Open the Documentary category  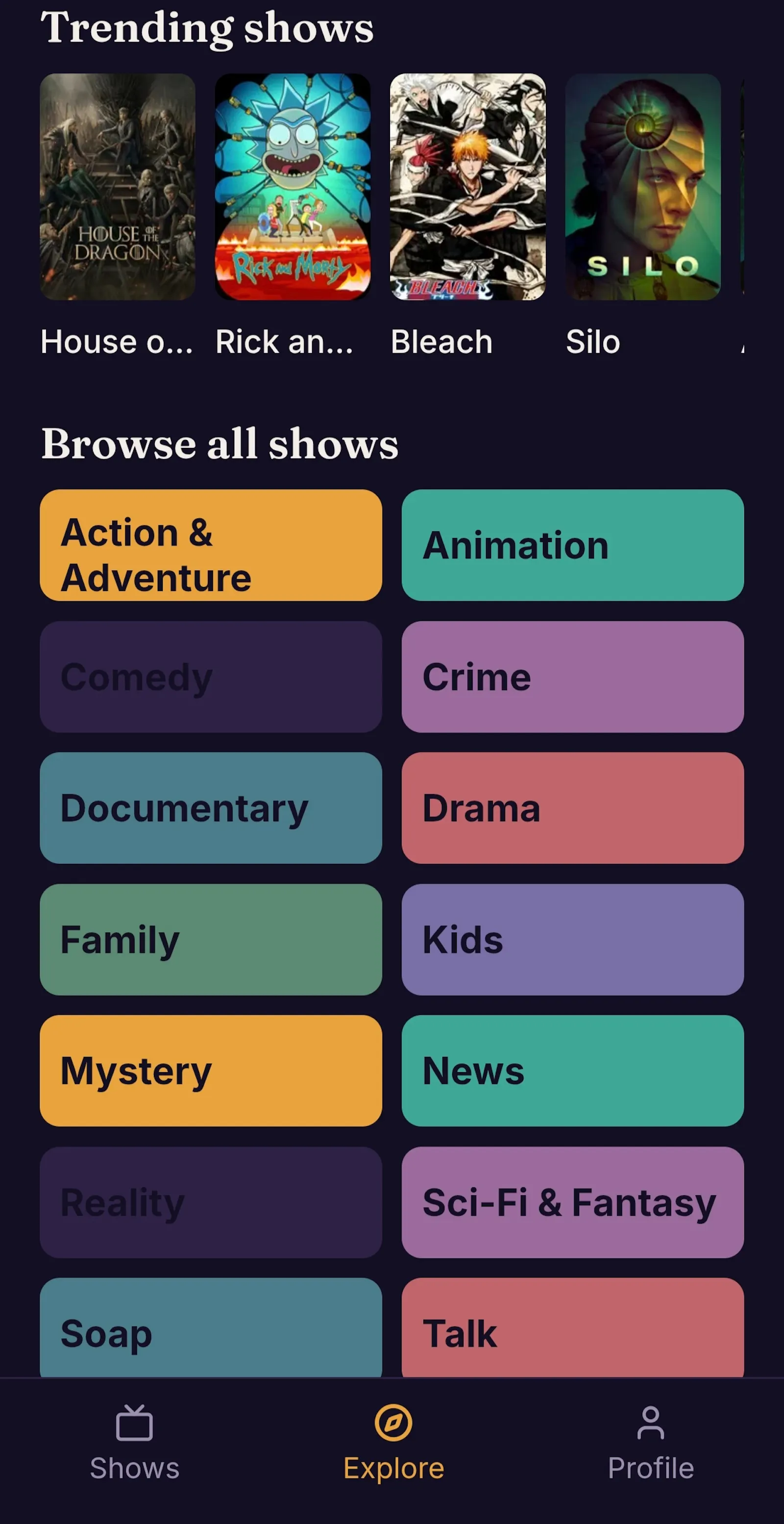click(211, 808)
